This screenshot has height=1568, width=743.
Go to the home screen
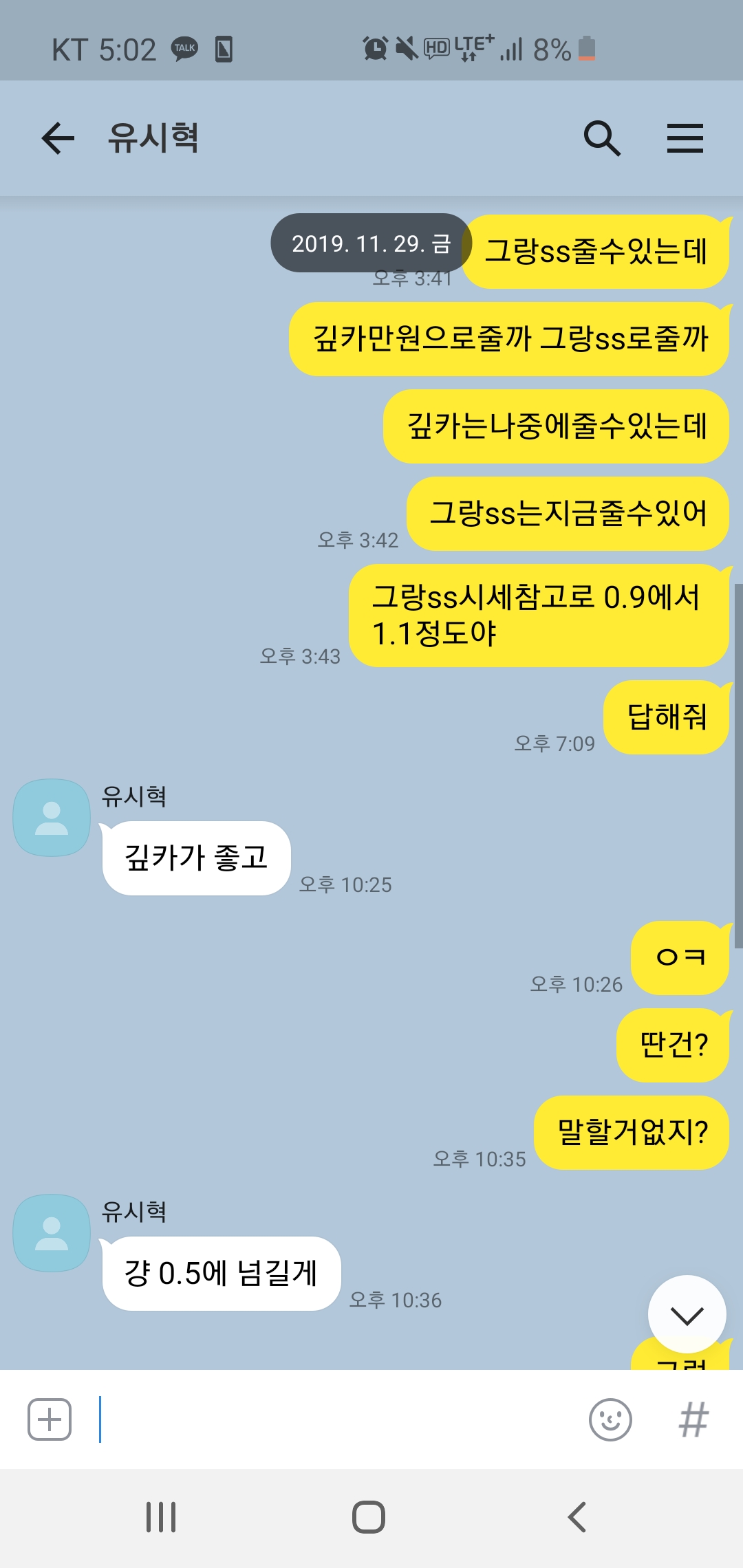[x=369, y=1516]
